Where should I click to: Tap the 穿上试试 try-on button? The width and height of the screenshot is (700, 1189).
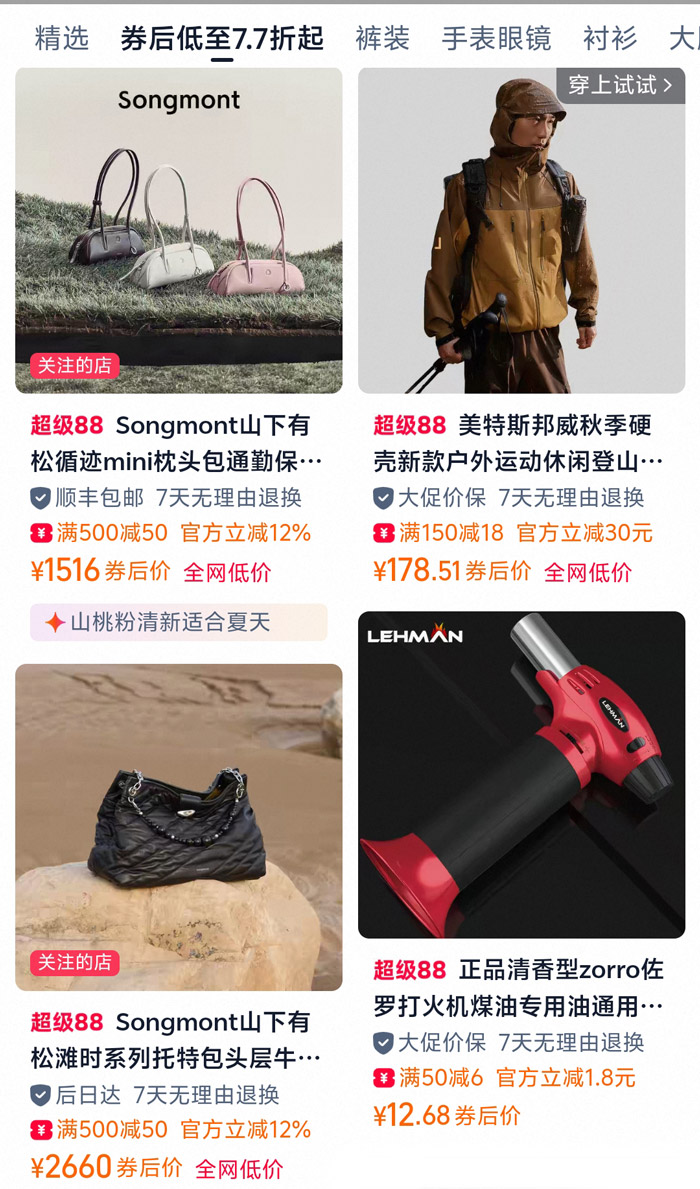(x=620, y=84)
